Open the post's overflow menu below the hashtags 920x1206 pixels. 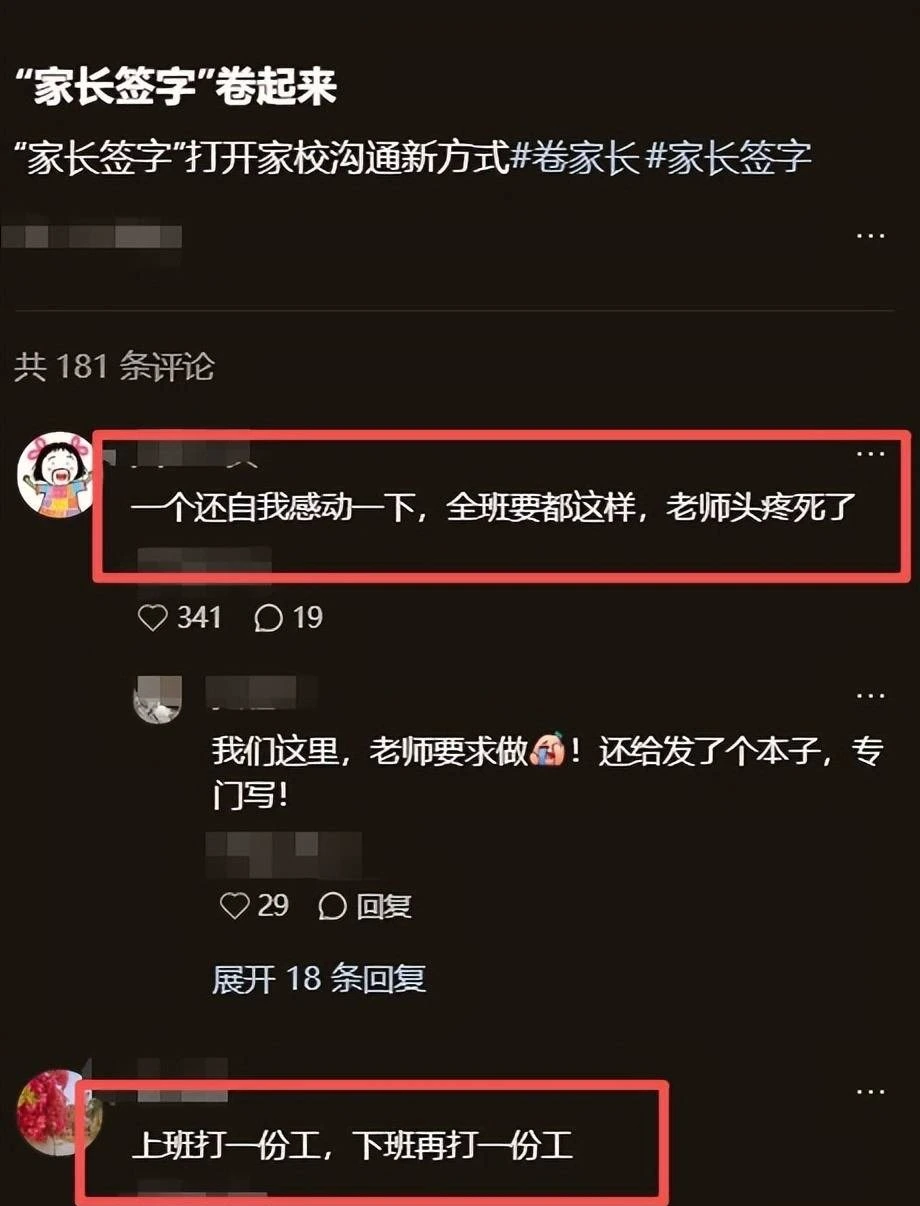870,236
